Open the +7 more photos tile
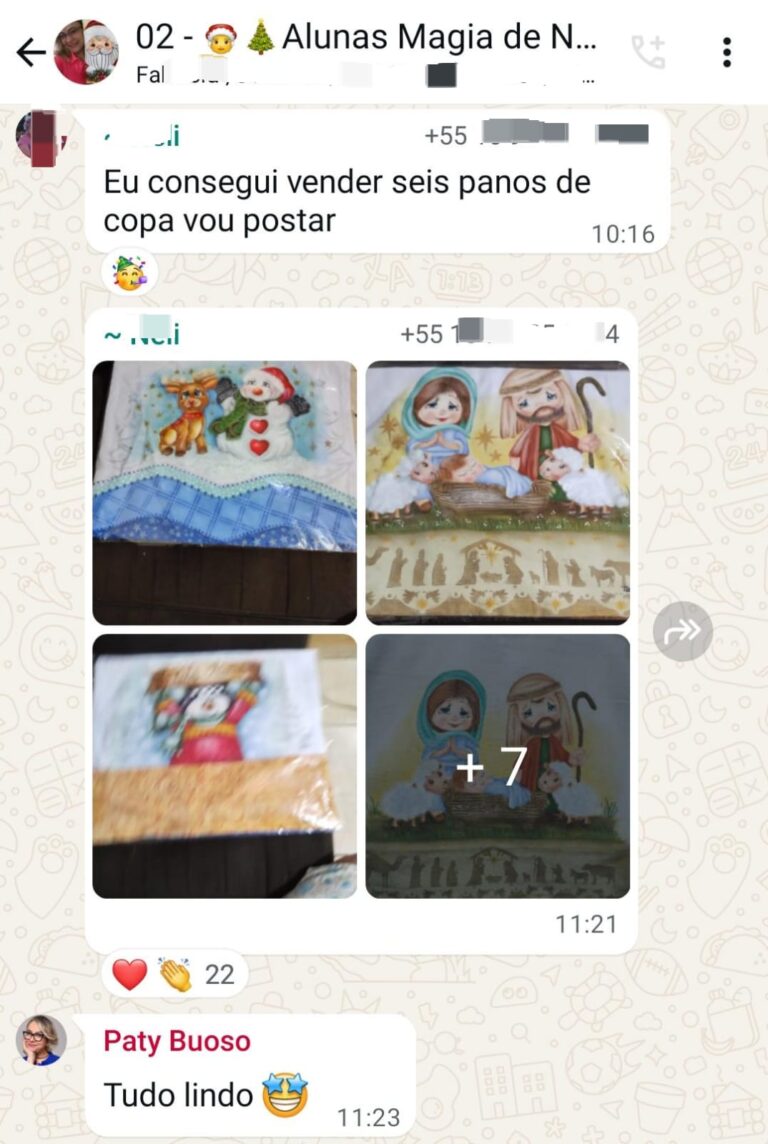The image size is (768, 1144). 498,766
